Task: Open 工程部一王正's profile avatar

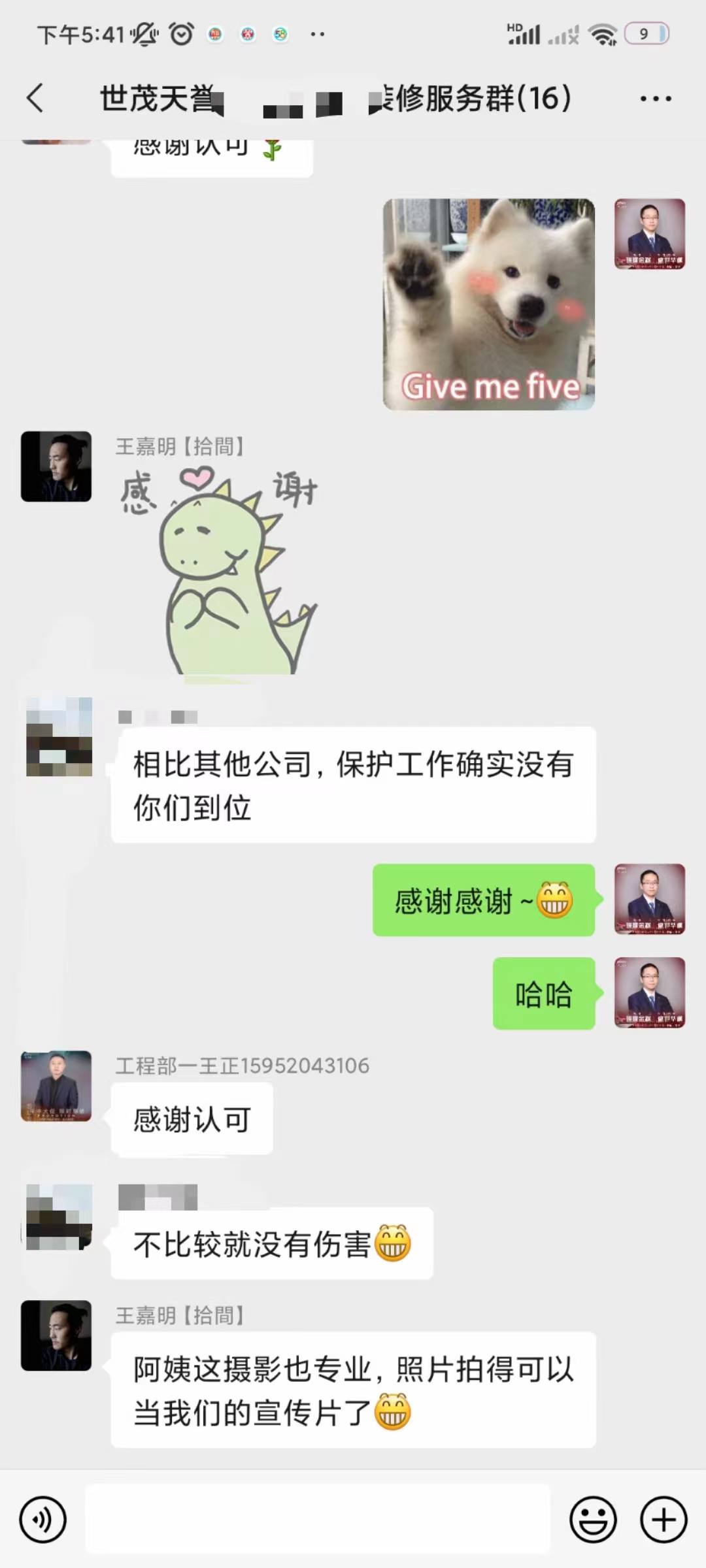Action: coord(56,1086)
